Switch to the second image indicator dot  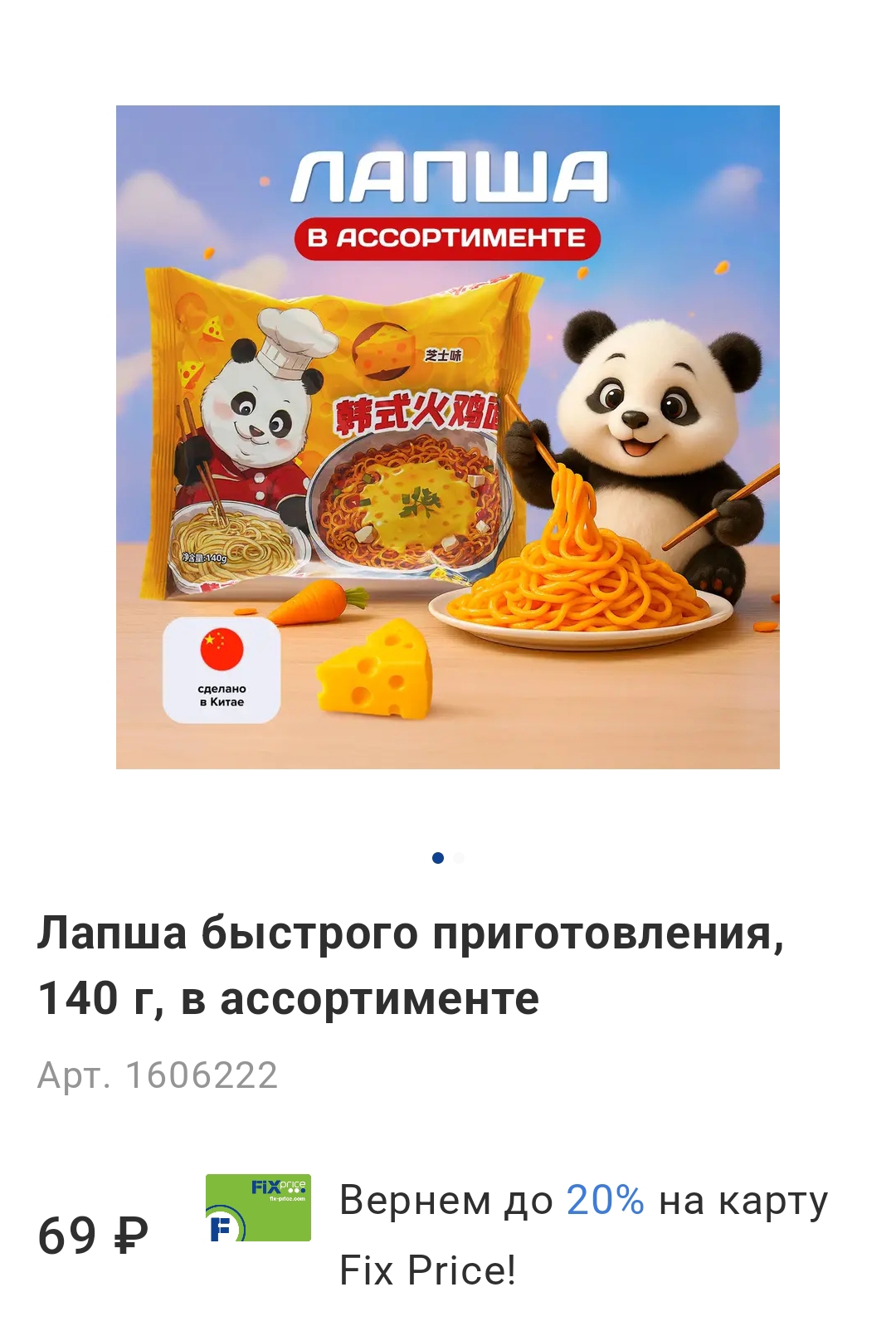(459, 858)
